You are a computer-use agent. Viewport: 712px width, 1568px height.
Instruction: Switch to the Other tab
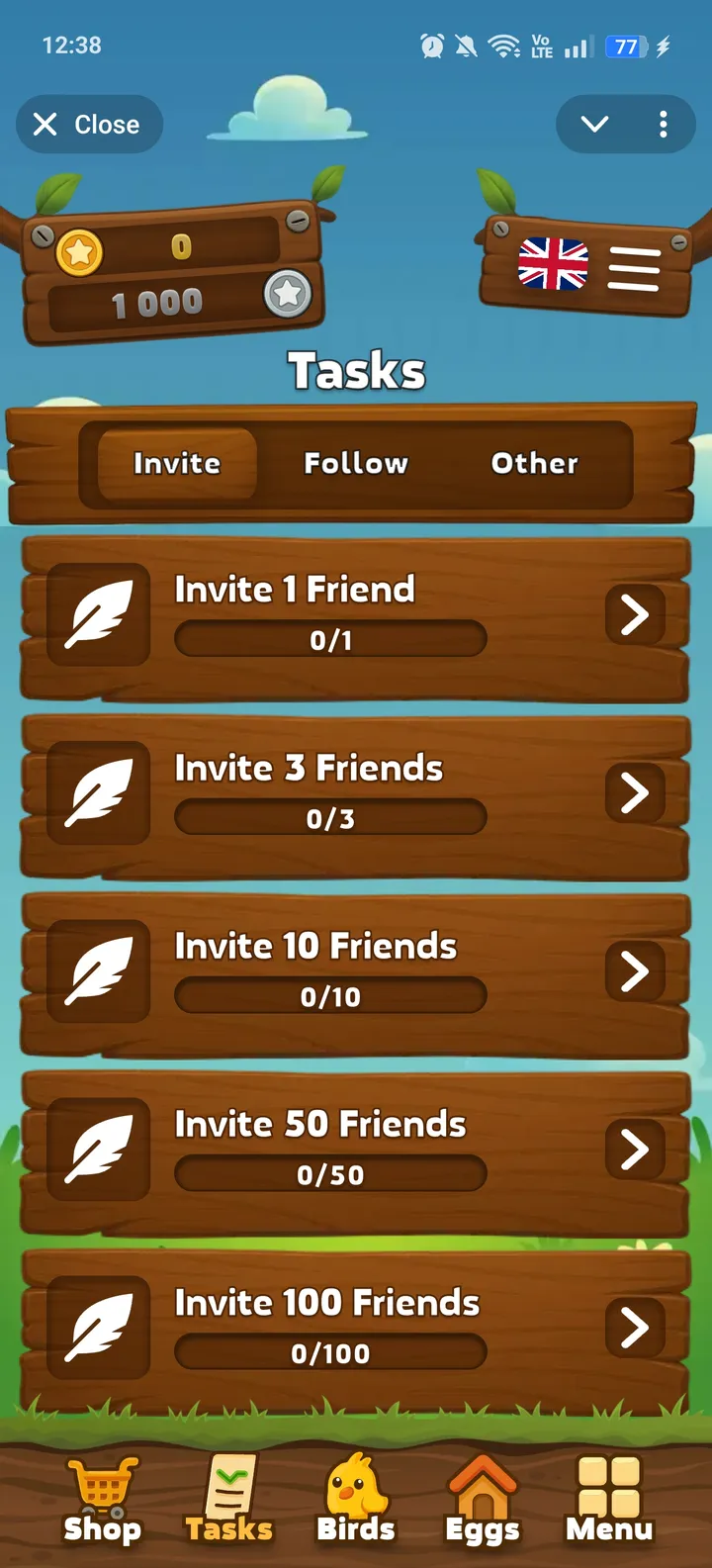[x=534, y=463]
